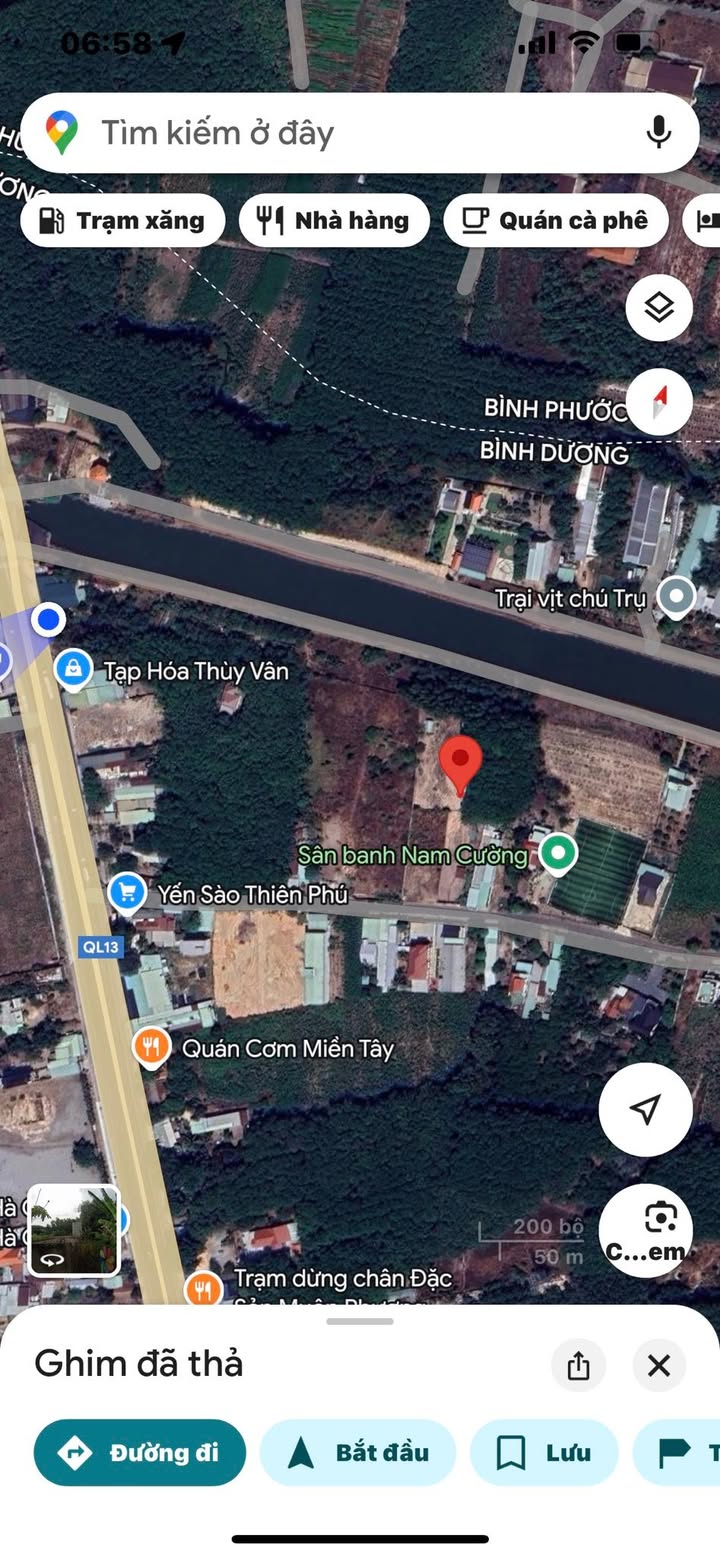Open "Sân banh Nam Cường" place marker
Screen dimensions: 720x1557
[557, 853]
